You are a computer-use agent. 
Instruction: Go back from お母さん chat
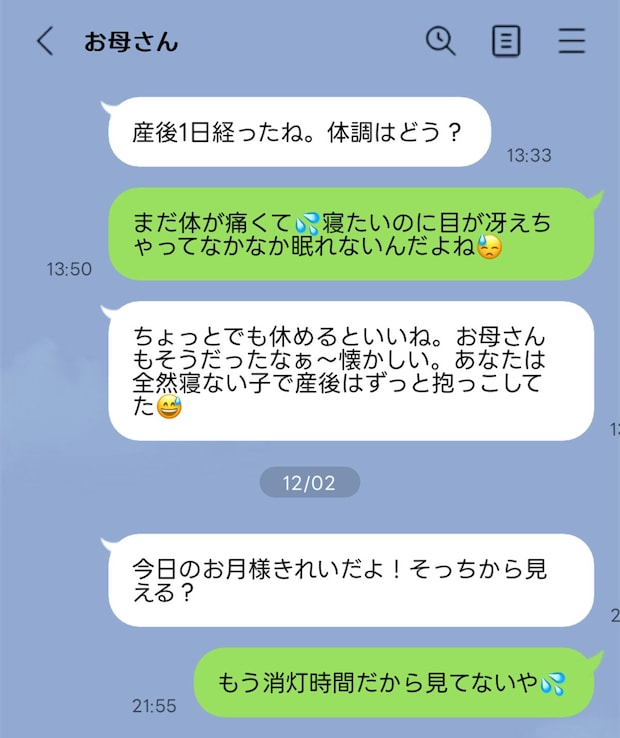[44, 41]
